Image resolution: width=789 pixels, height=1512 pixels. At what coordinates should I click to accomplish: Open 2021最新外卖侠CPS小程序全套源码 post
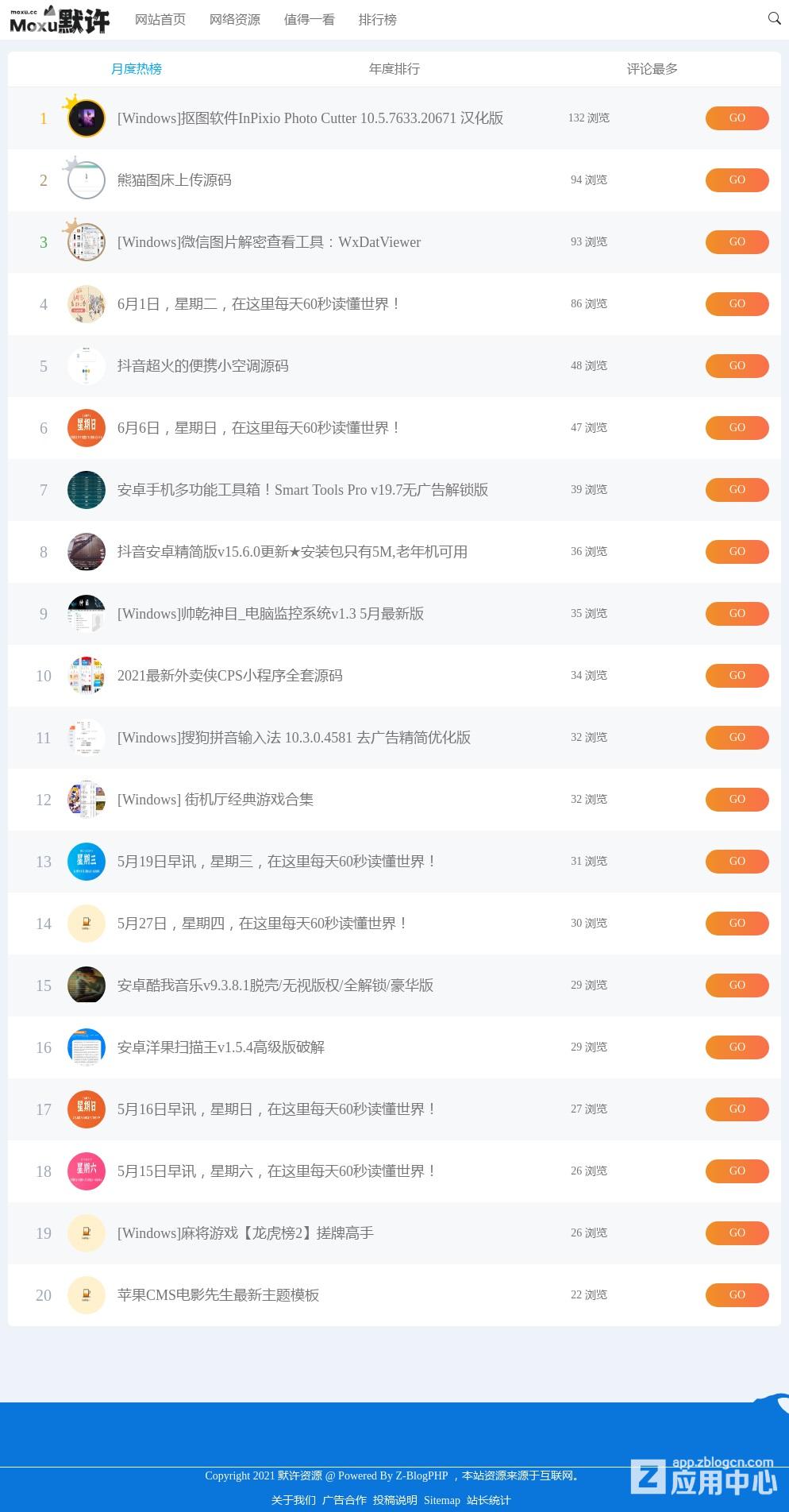click(x=230, y=676)
